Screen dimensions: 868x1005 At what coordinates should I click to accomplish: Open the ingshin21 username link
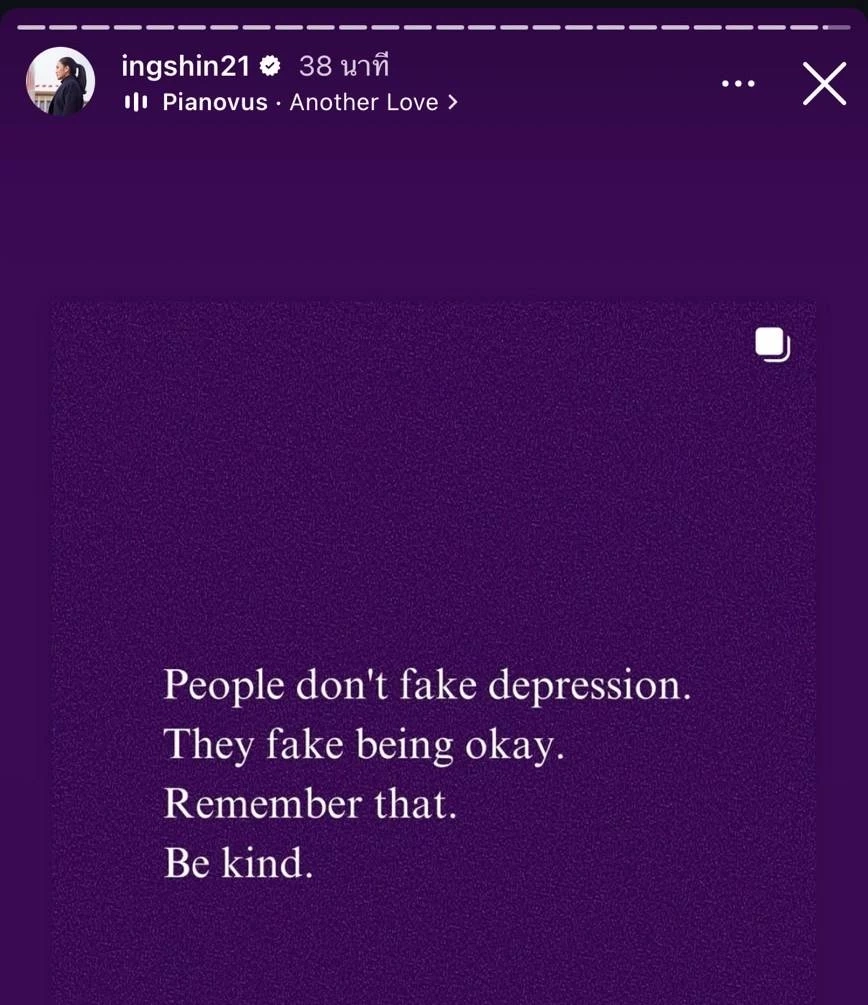[x=185, y=66]
